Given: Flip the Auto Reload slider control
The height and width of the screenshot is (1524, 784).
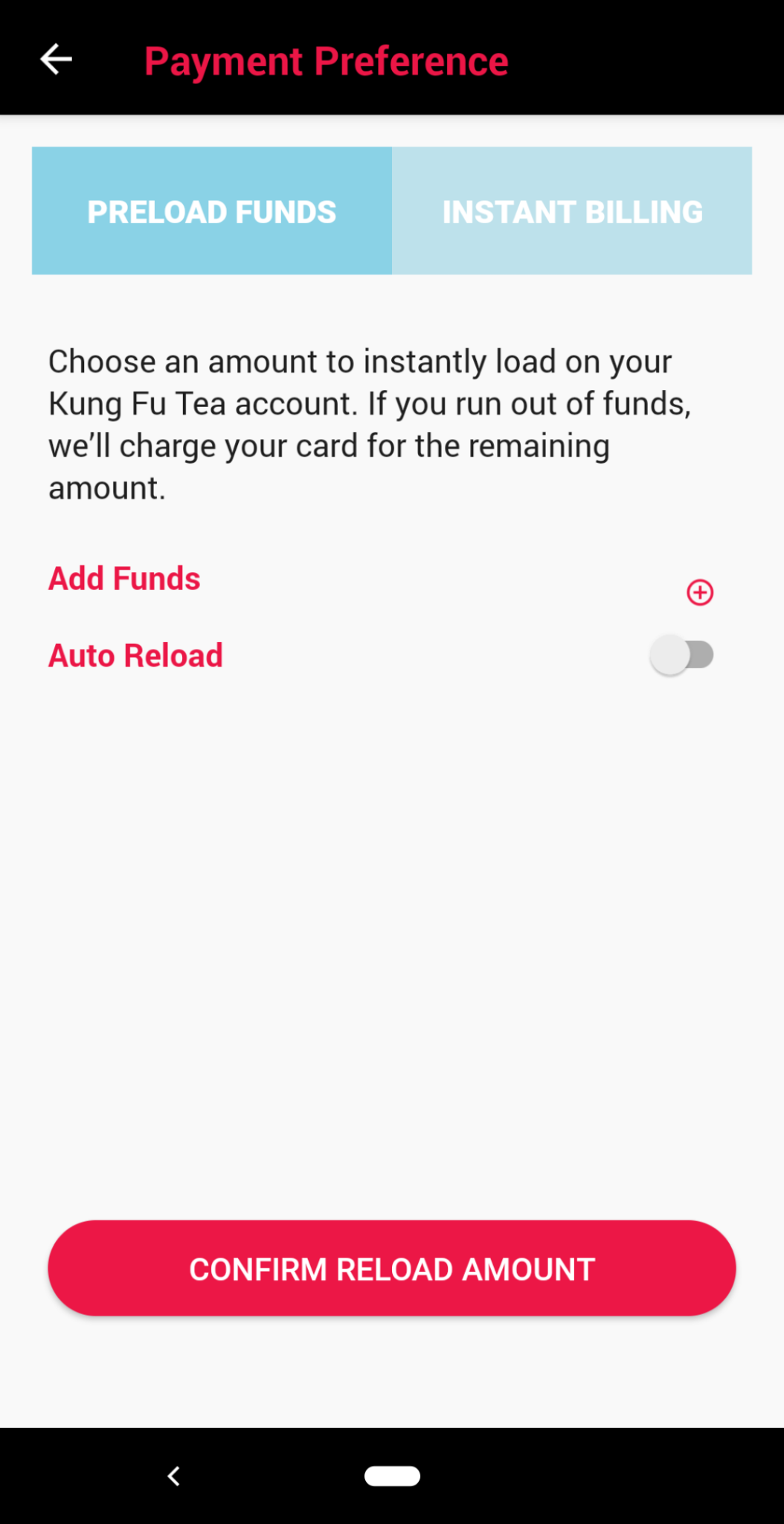Looking at the screenshot, I should tap(681, 654).
